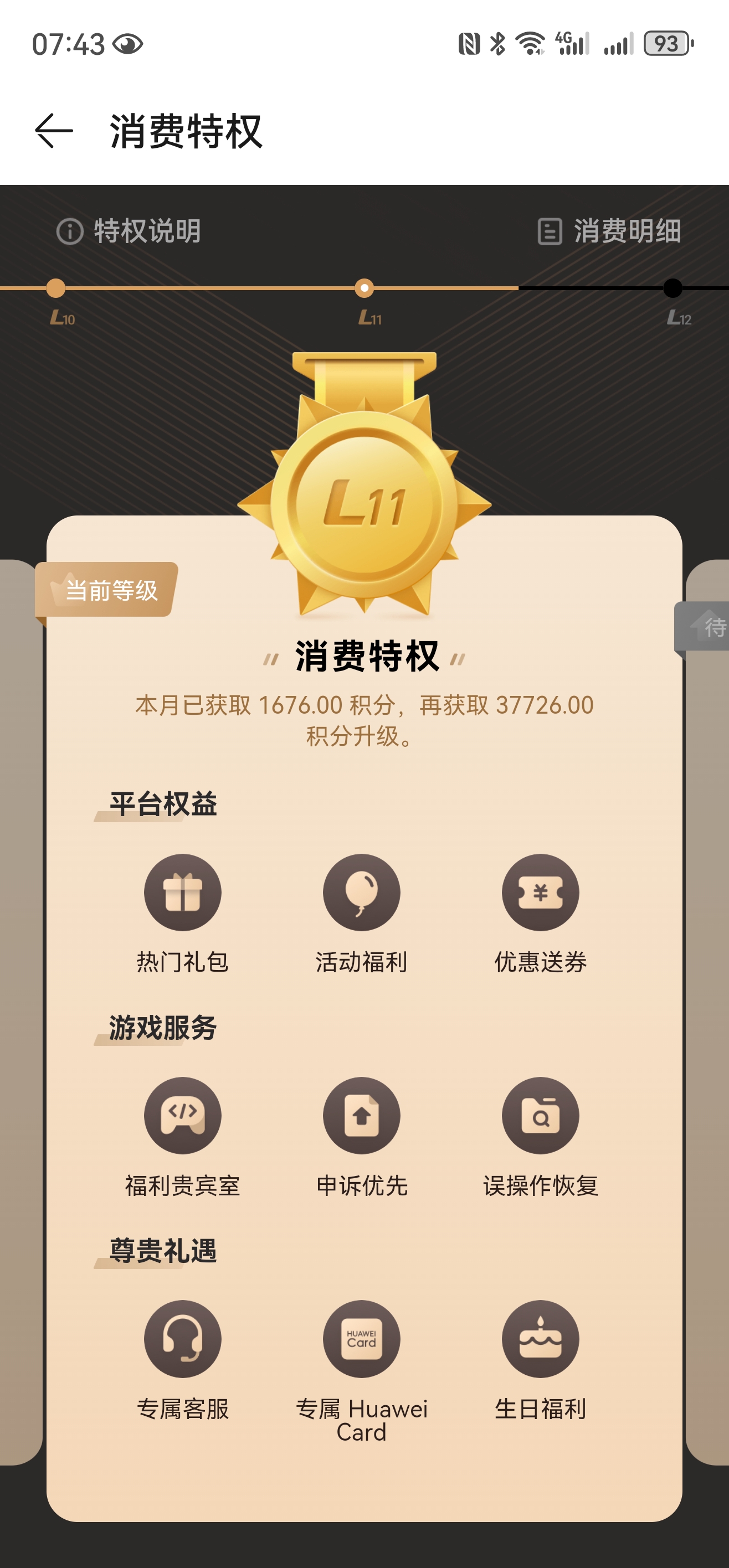
Task: View 消费明细 spending details
Action: (610, 231)
